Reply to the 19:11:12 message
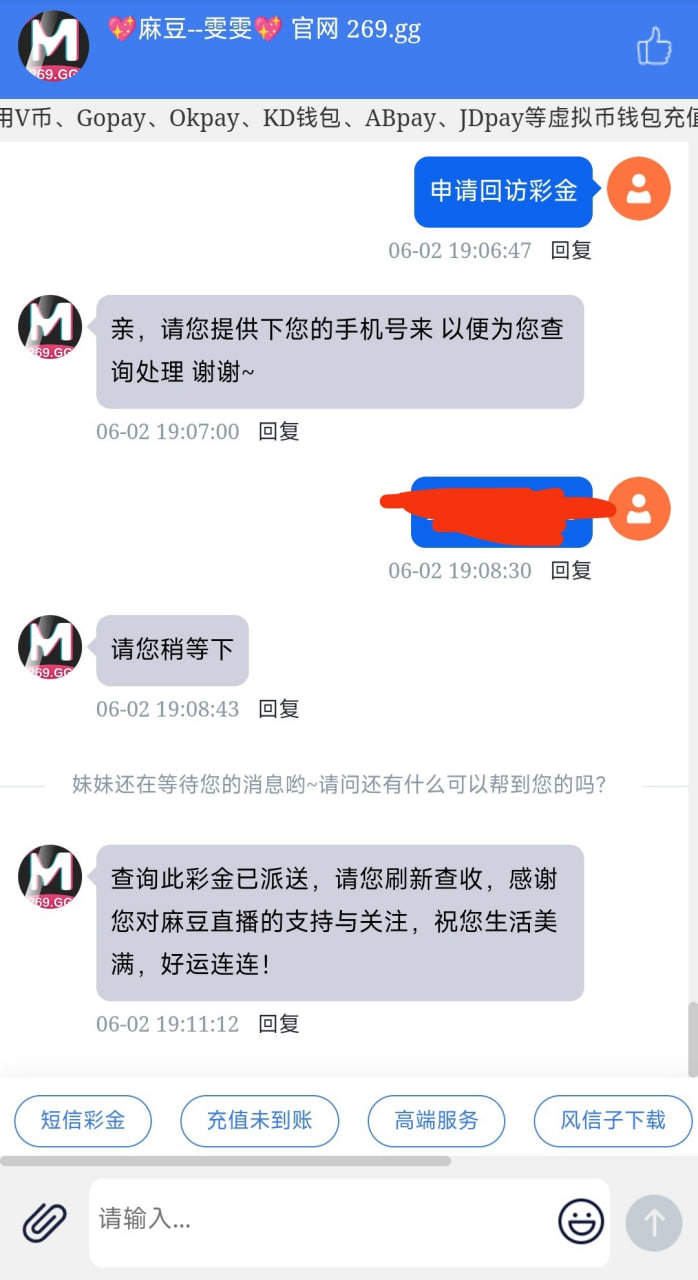 pos(279,1024)
